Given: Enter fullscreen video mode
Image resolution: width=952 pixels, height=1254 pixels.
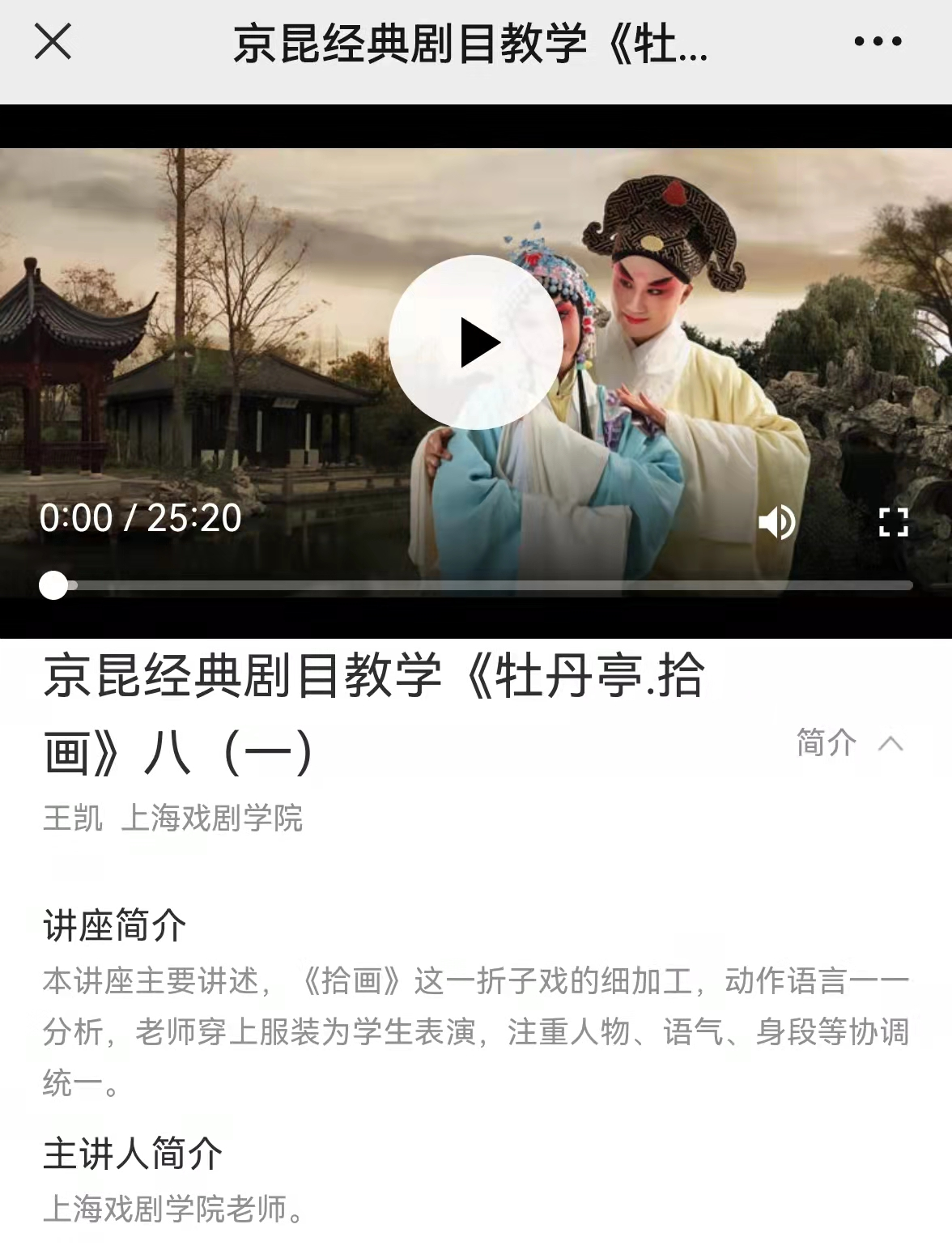Looking at the screenshot, I should 894,522.
